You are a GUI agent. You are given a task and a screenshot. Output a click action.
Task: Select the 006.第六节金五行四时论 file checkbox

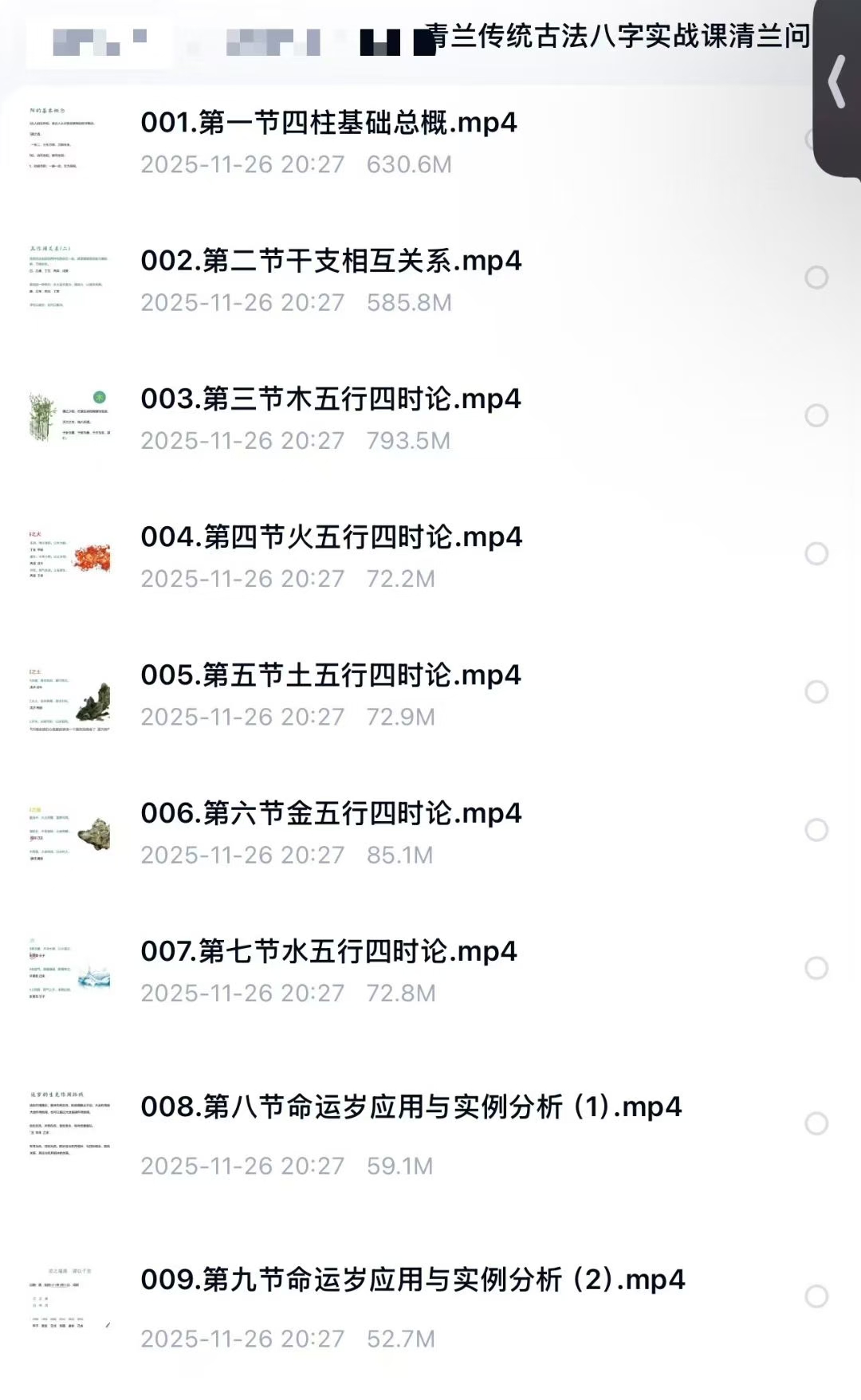point(816,830)
